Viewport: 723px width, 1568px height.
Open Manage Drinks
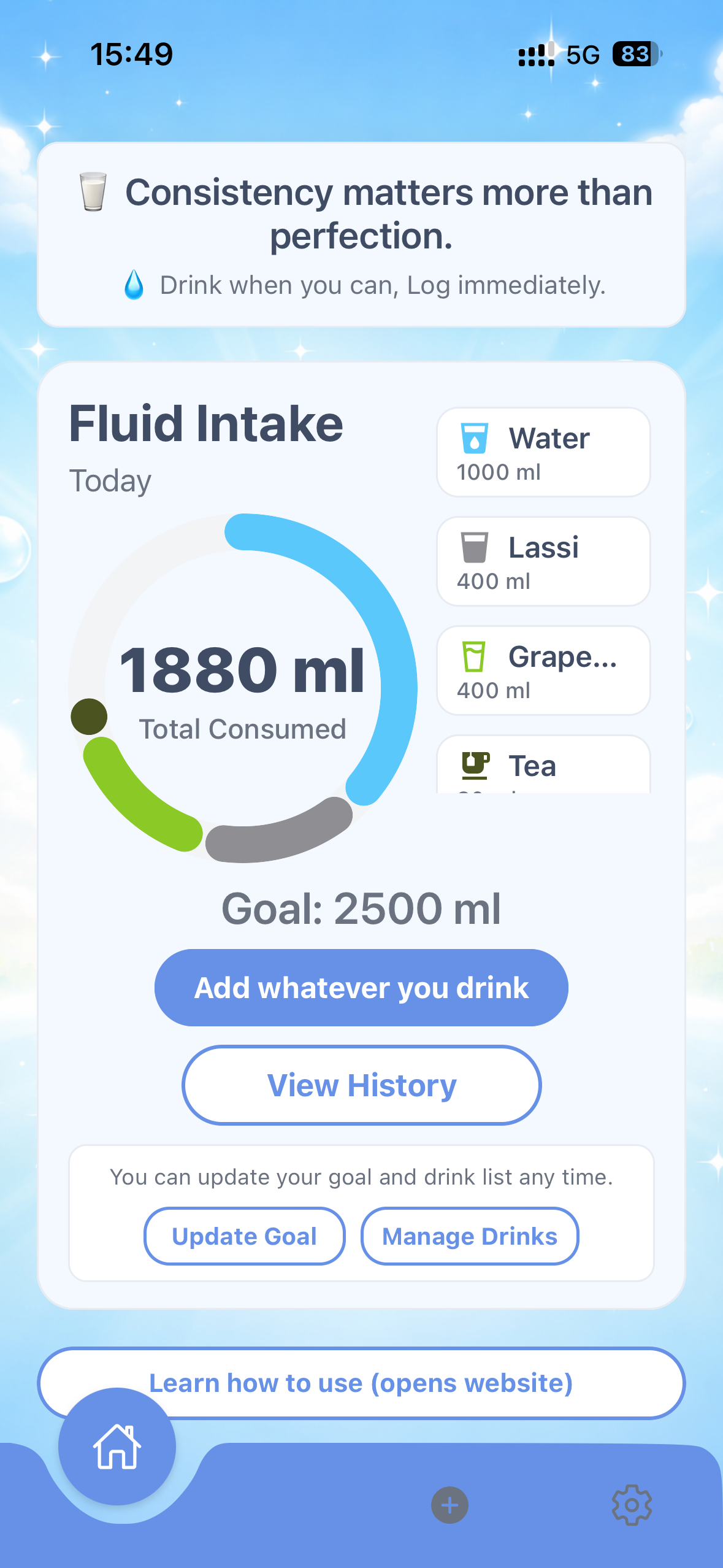(x=470, y=1236)
